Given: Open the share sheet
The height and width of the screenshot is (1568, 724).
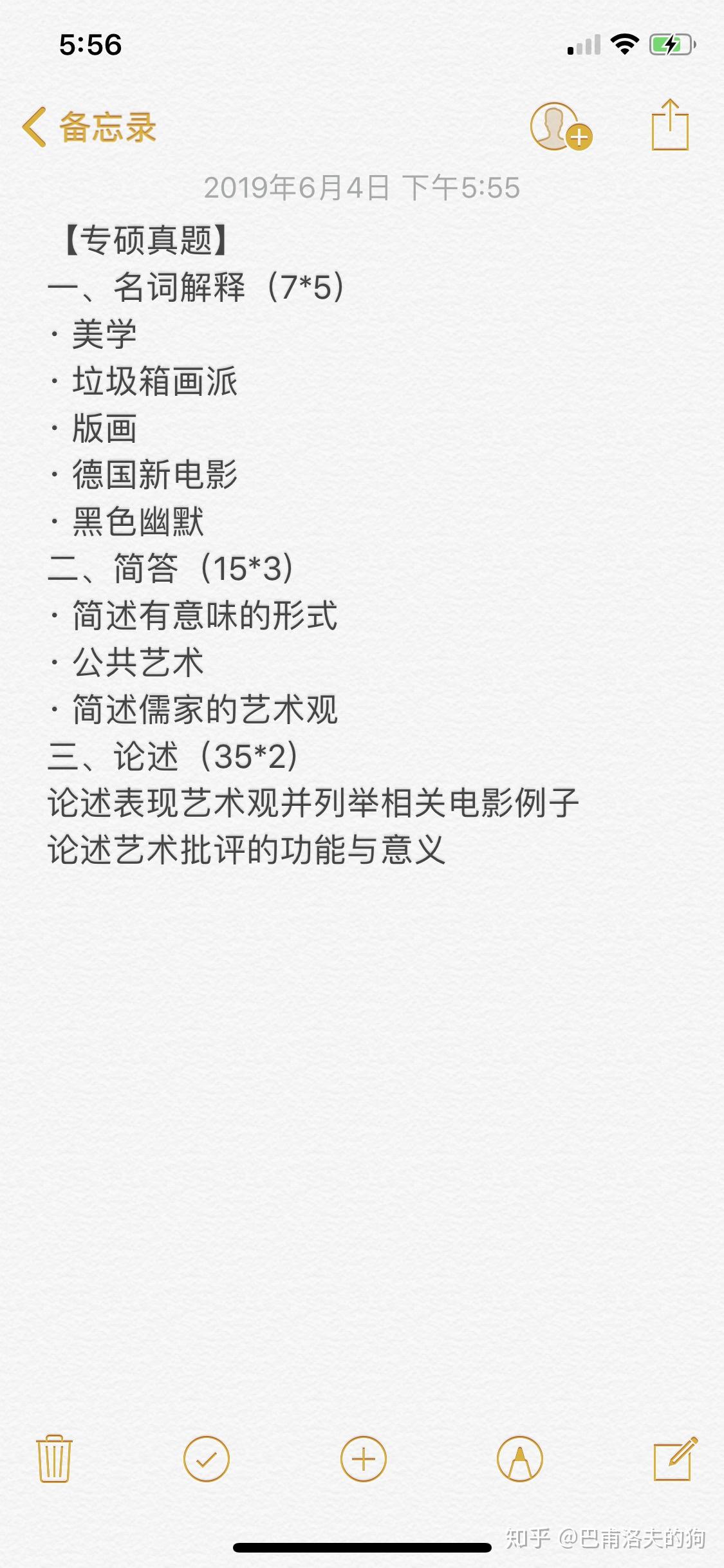Looking at the screenshot, I should [670, 126].
